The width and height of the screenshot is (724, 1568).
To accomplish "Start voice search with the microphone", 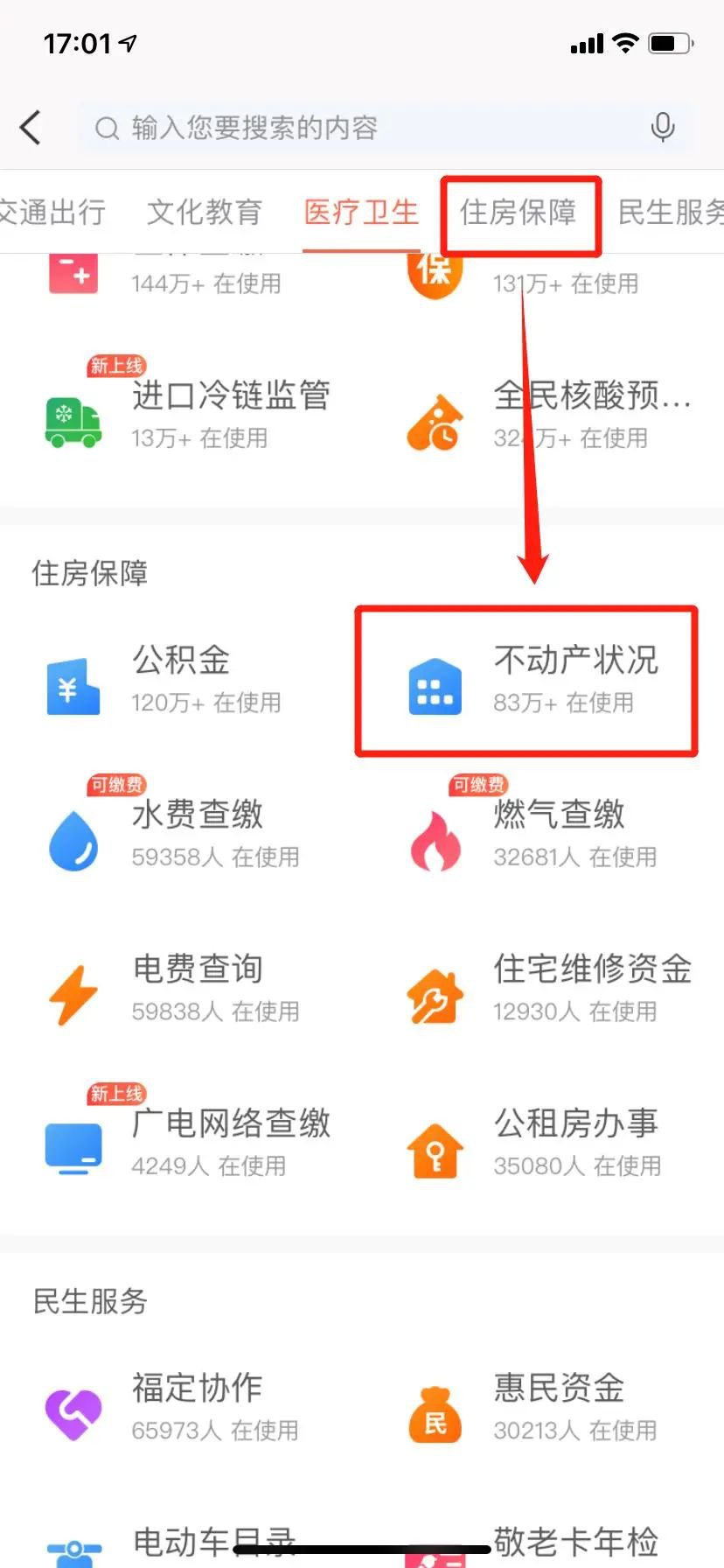I will pos(663,129).
